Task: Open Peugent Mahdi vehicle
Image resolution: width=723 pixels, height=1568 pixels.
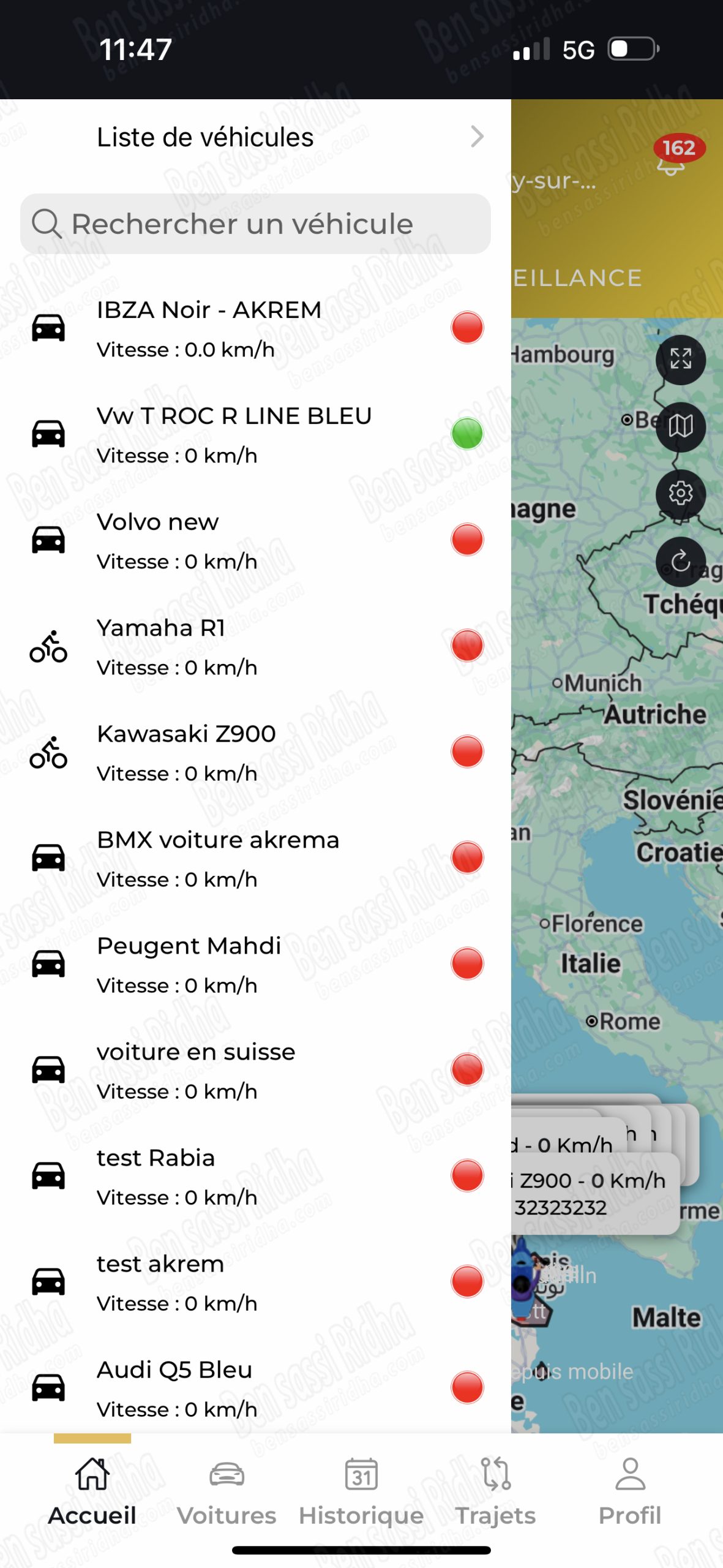Action: [189, 964]
